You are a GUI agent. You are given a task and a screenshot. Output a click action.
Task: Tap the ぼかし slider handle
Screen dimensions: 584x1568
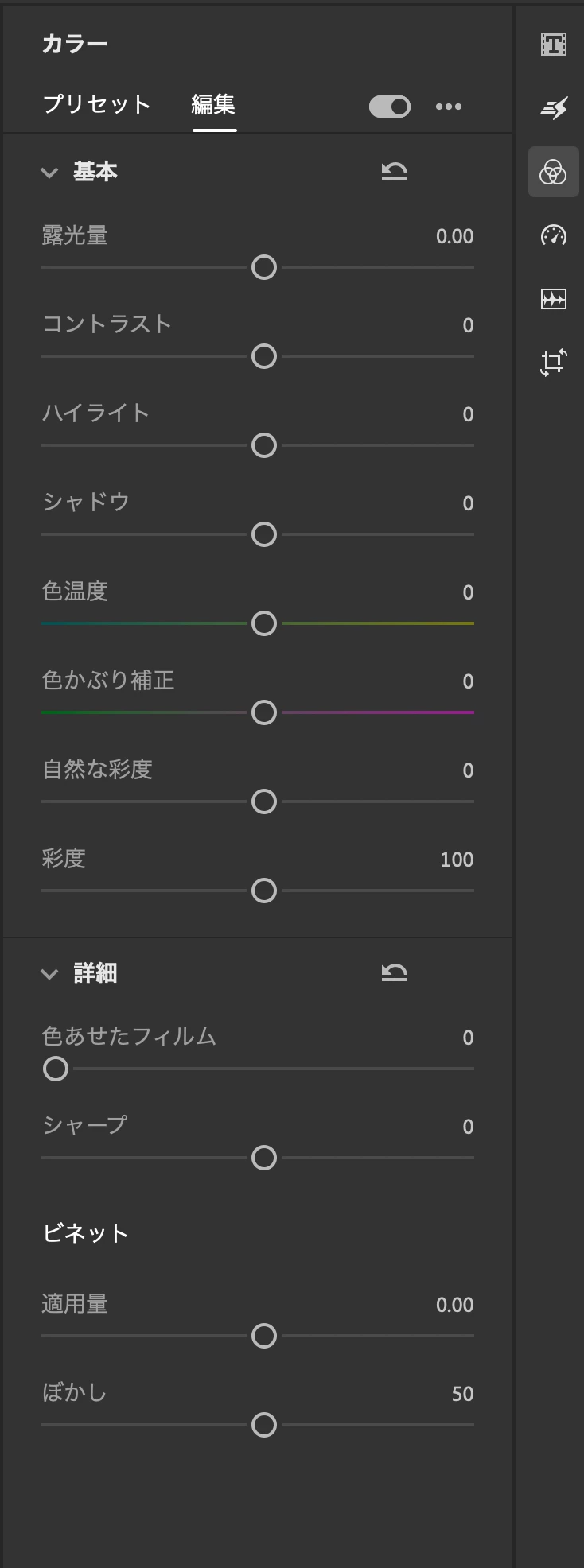[x=264, y=1426]
